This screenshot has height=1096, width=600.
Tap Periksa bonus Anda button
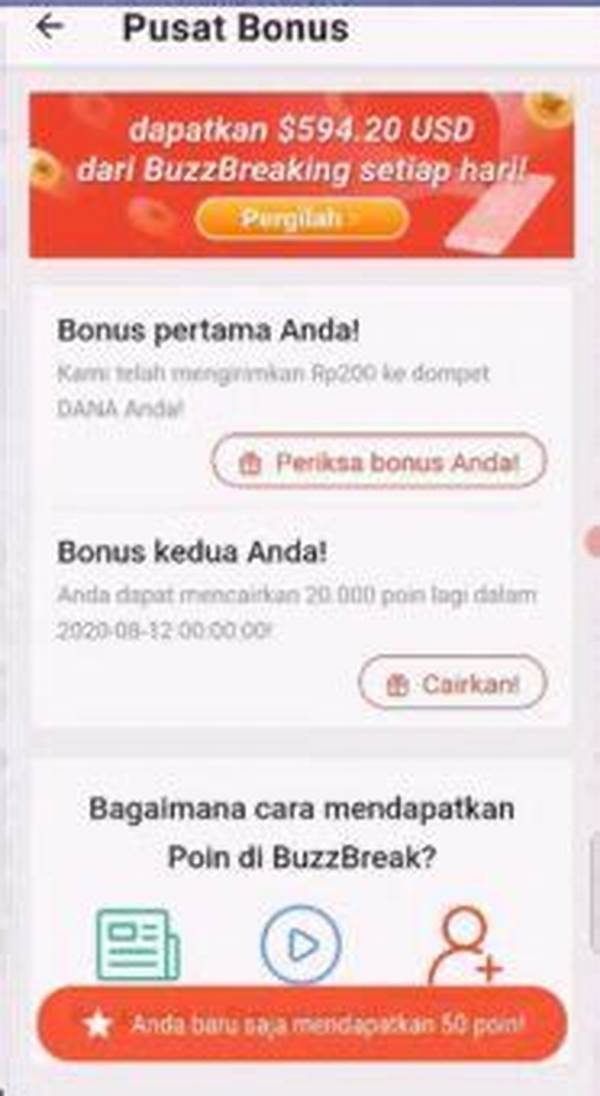click(379, 463)
